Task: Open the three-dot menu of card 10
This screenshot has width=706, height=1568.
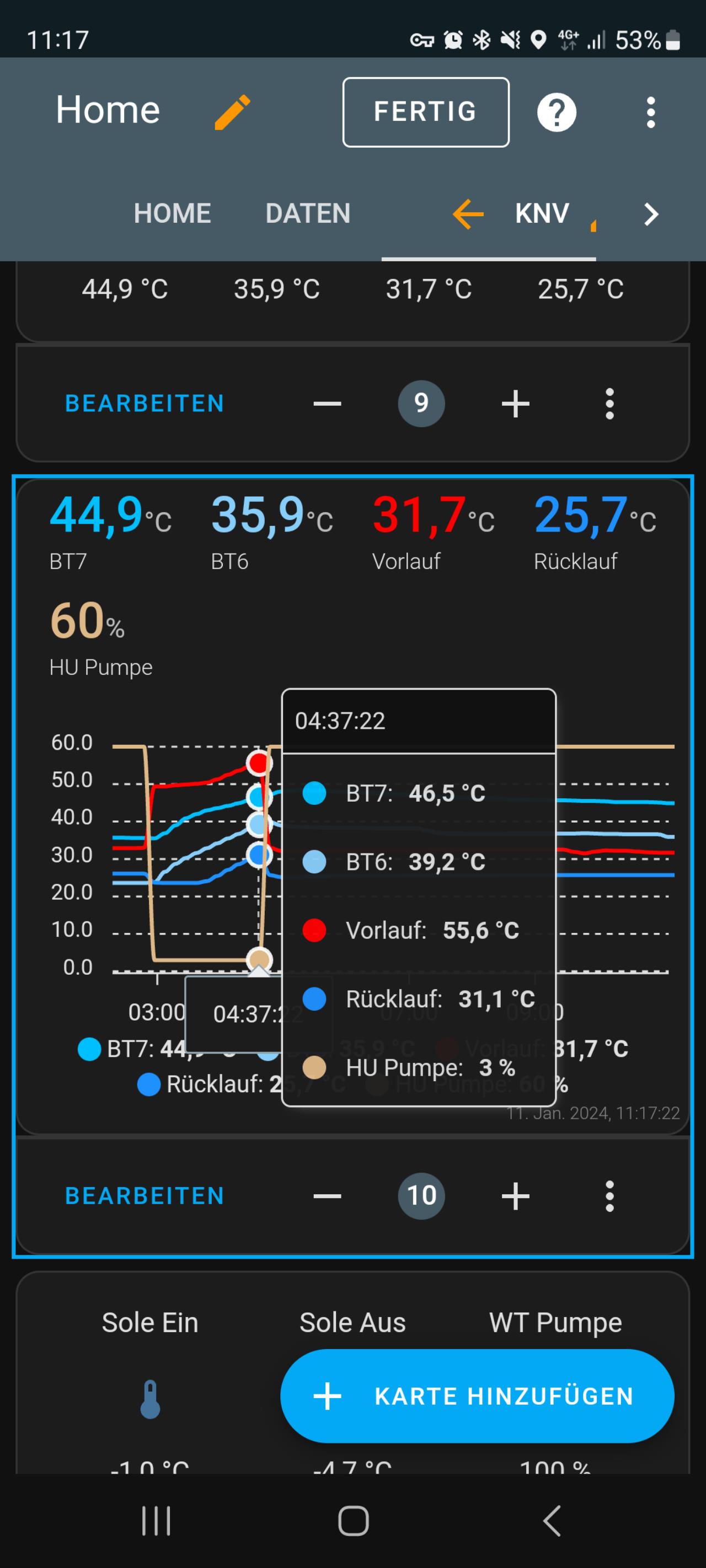Action: point(609,1196)
